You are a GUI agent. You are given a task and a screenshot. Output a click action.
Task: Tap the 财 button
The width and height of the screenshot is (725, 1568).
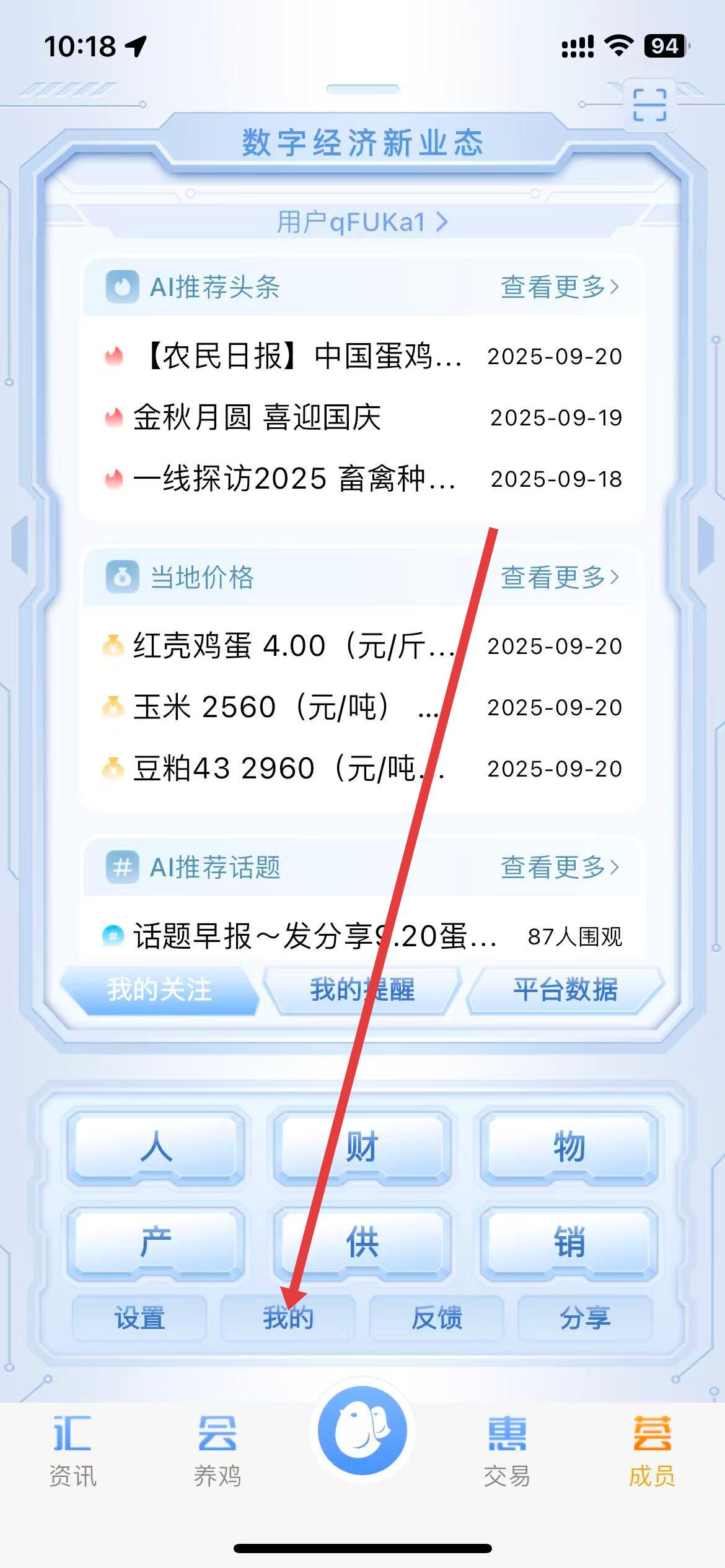(362, 1147)
